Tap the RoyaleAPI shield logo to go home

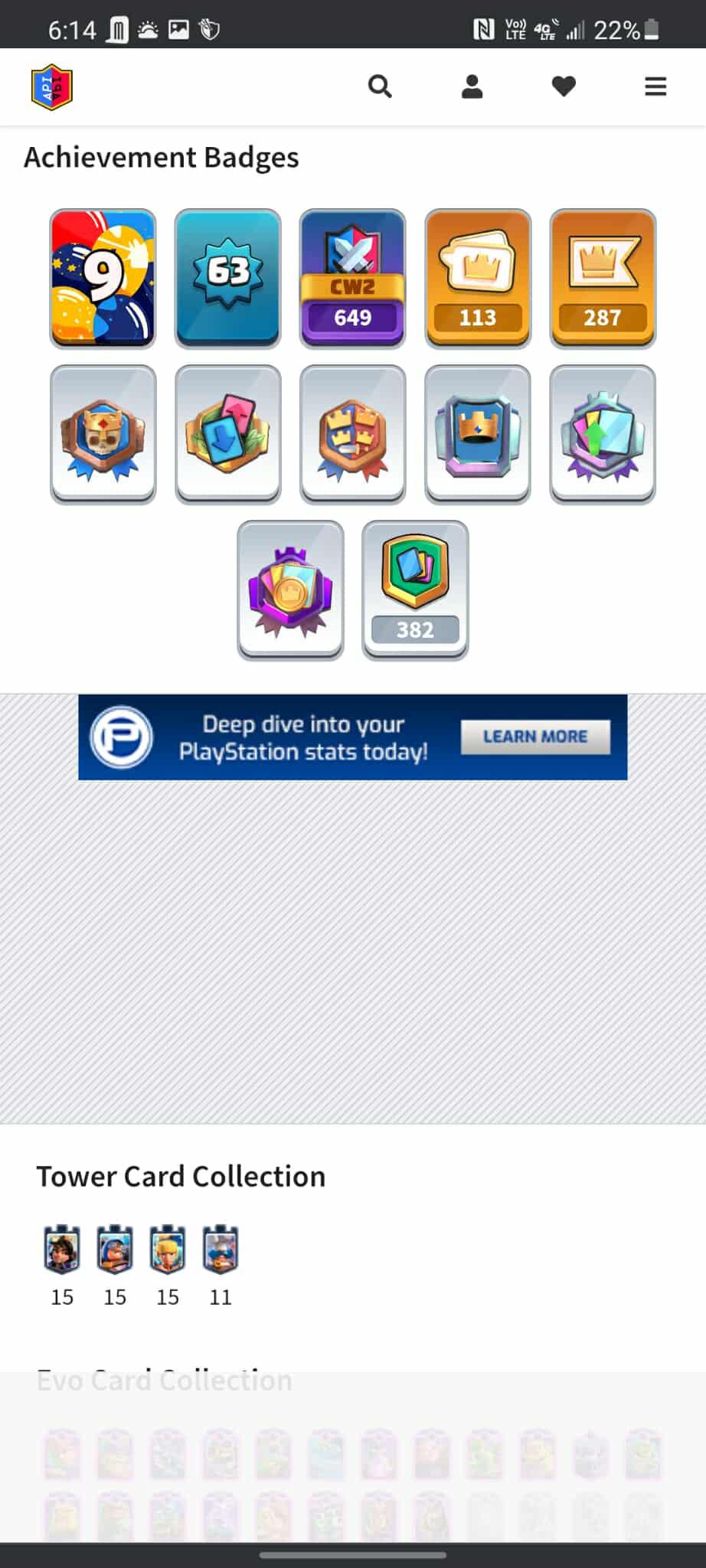pos(52,87)
